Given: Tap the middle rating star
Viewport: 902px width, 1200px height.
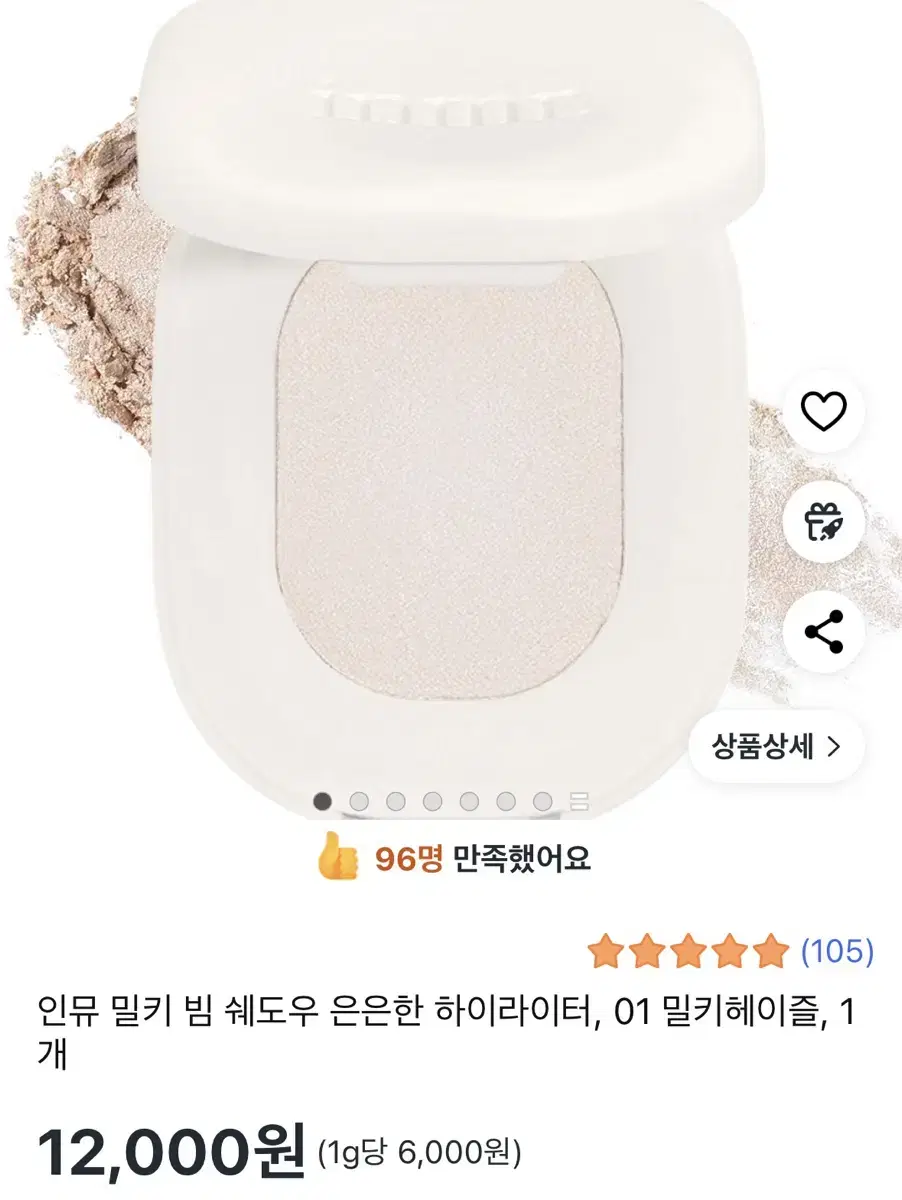Looking at the screenshot, I should click(688, 950).
